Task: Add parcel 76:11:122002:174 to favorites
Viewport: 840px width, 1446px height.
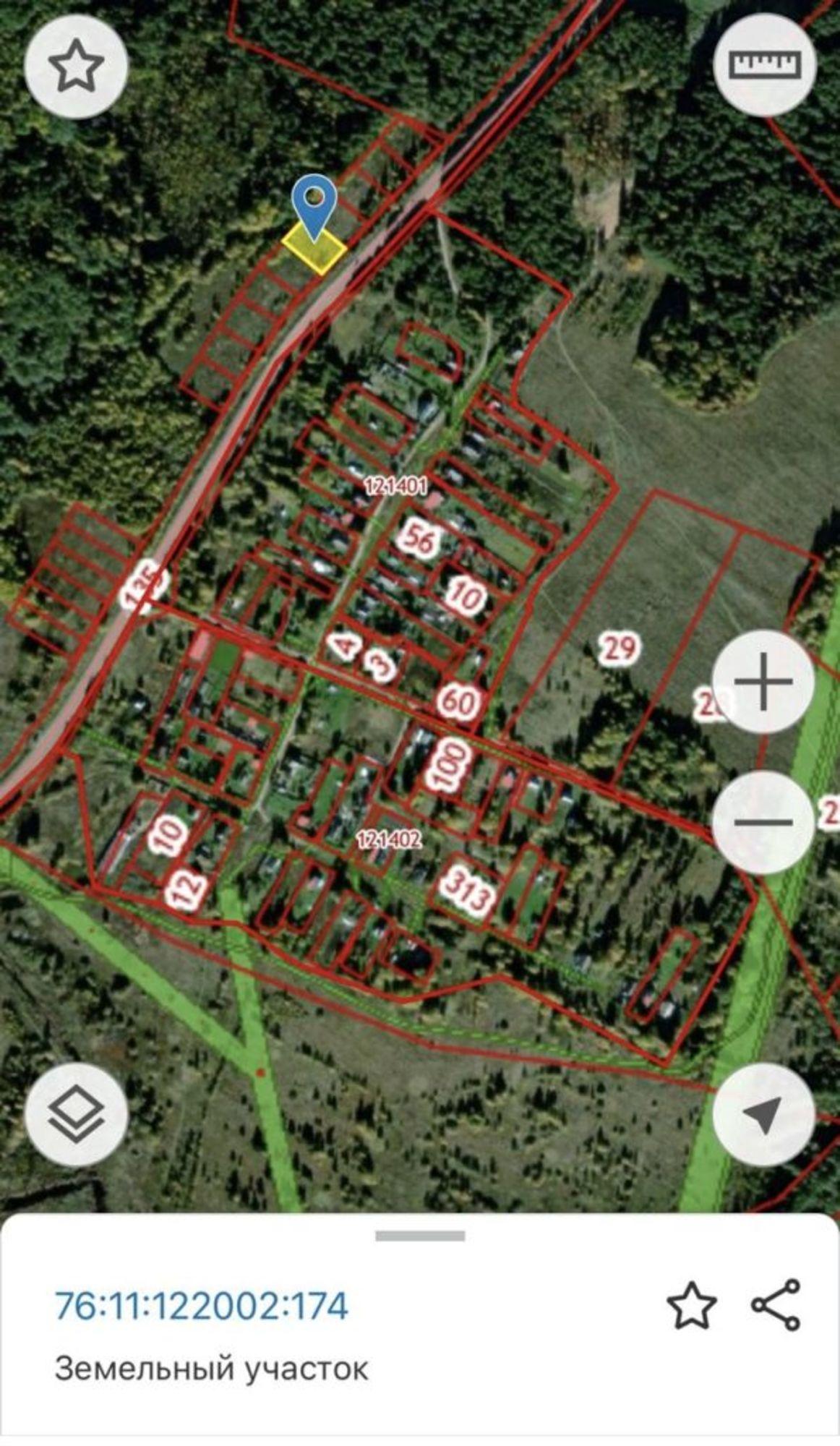Action: coord(691,1306)
